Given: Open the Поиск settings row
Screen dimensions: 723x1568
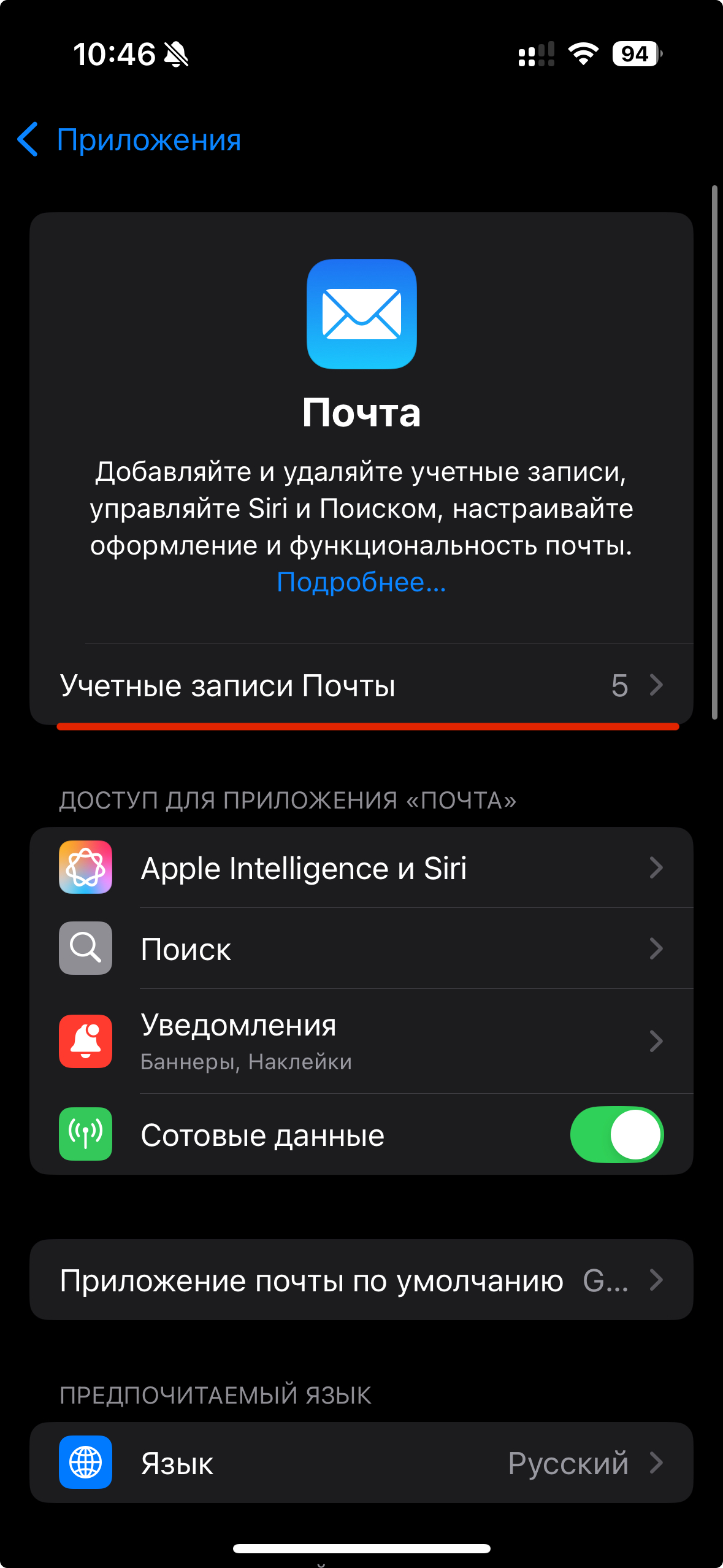Looking at the screenshot, I should click(361, 949).
